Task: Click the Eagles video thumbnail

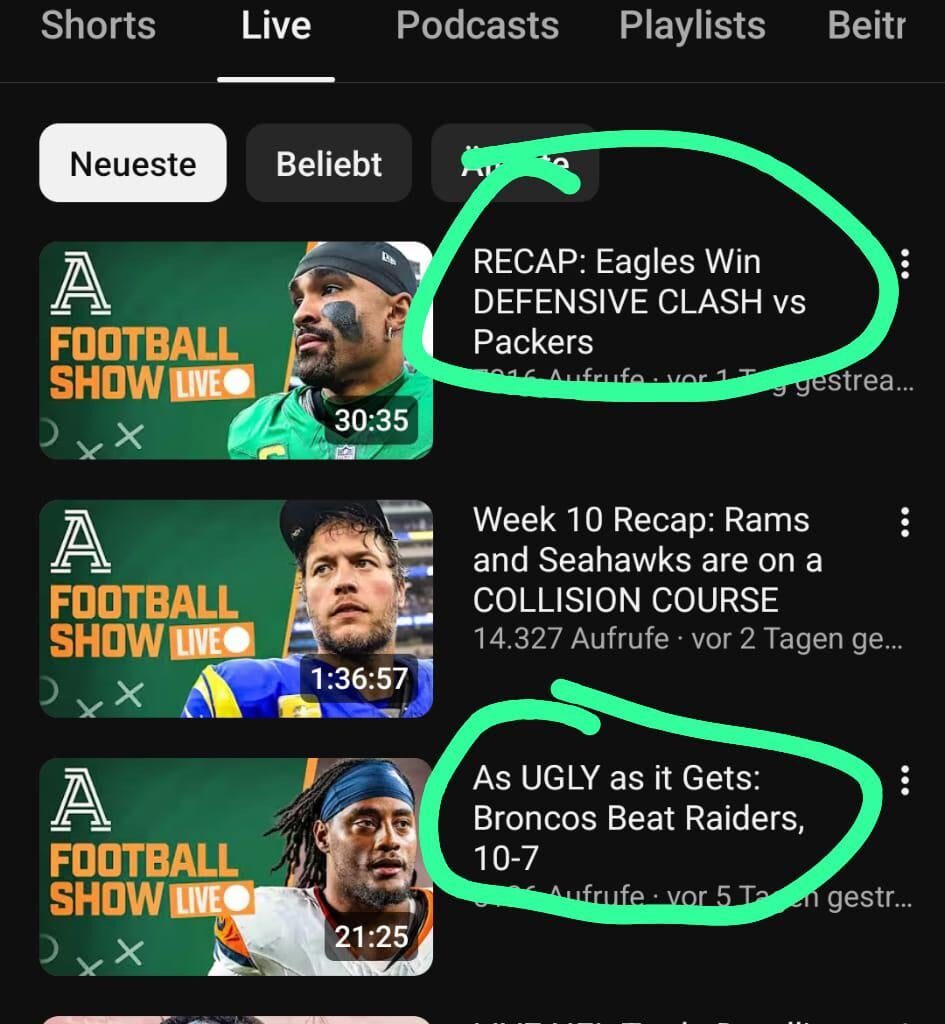Action: pyautogui.click(x=236, y=350)
